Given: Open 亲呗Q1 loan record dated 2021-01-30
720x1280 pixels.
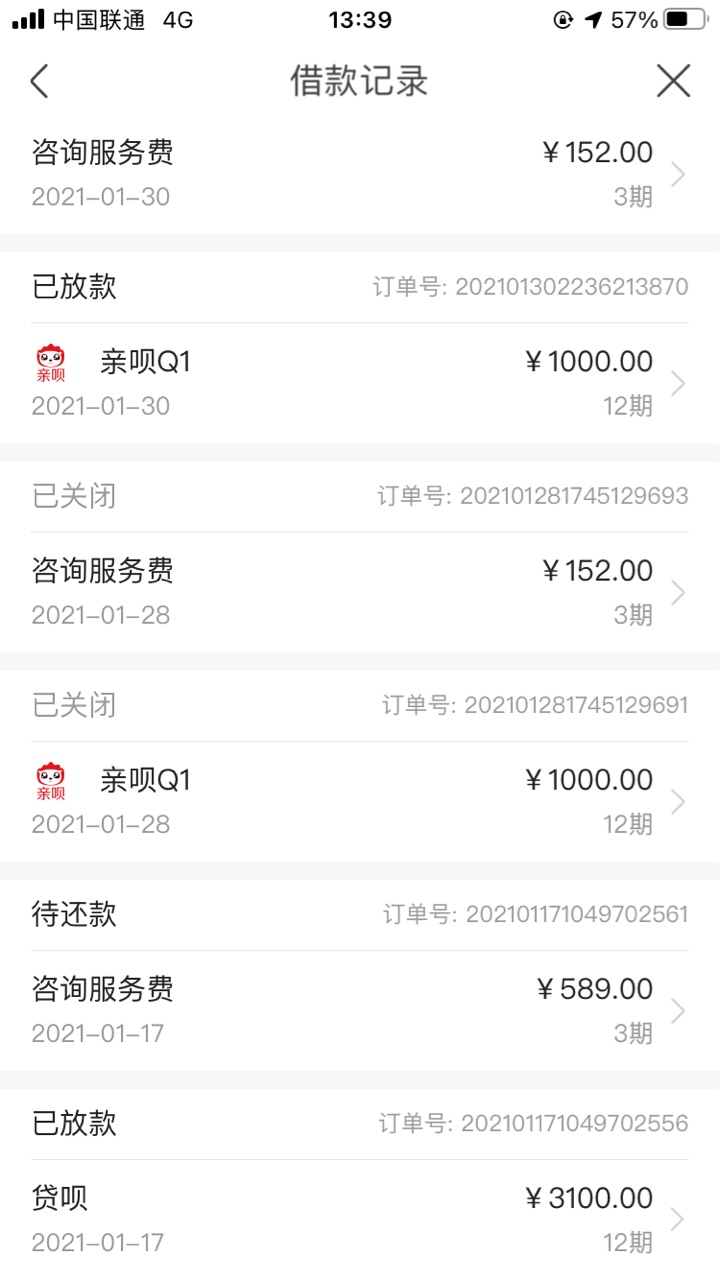Looking at the screenshot, I should 360,383.
